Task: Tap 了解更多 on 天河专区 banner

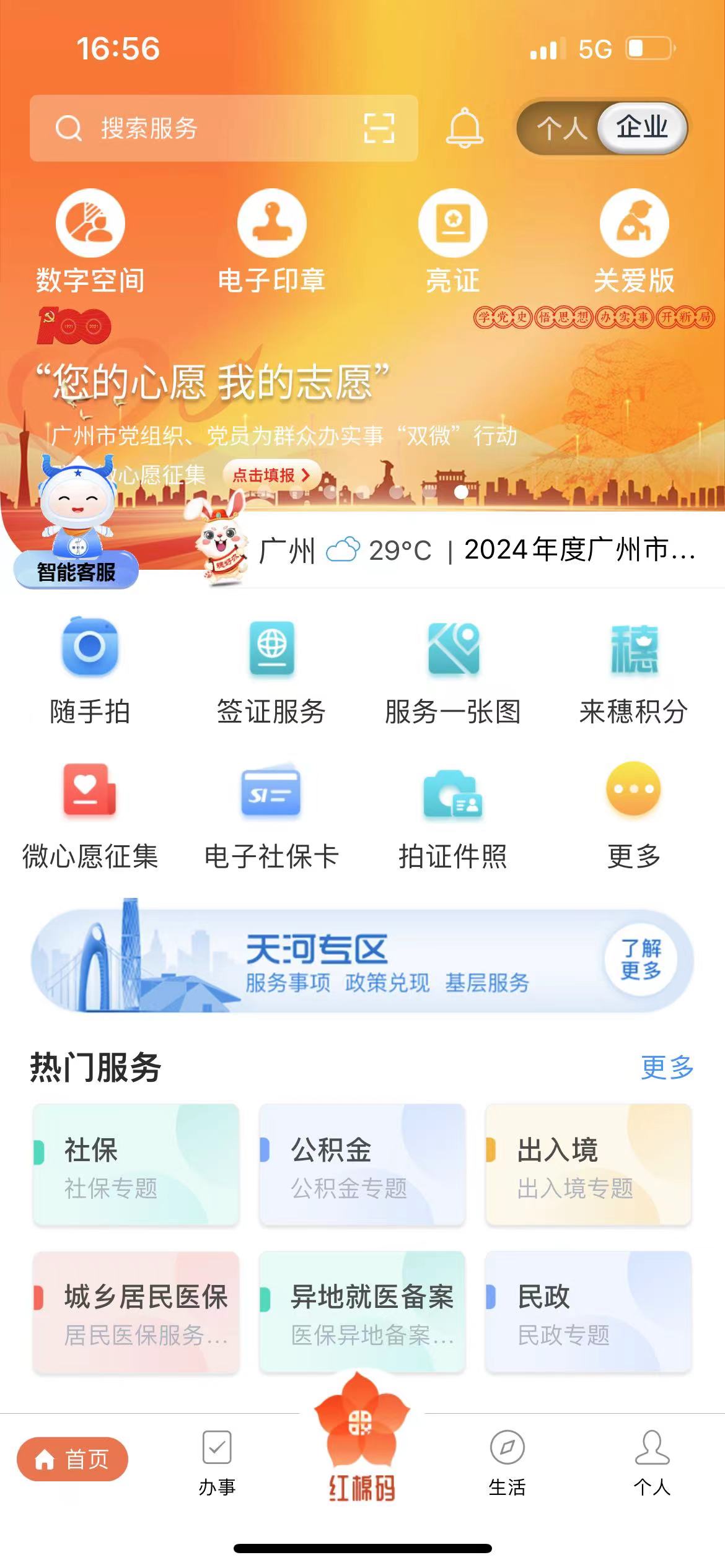Action: point(641,960)
